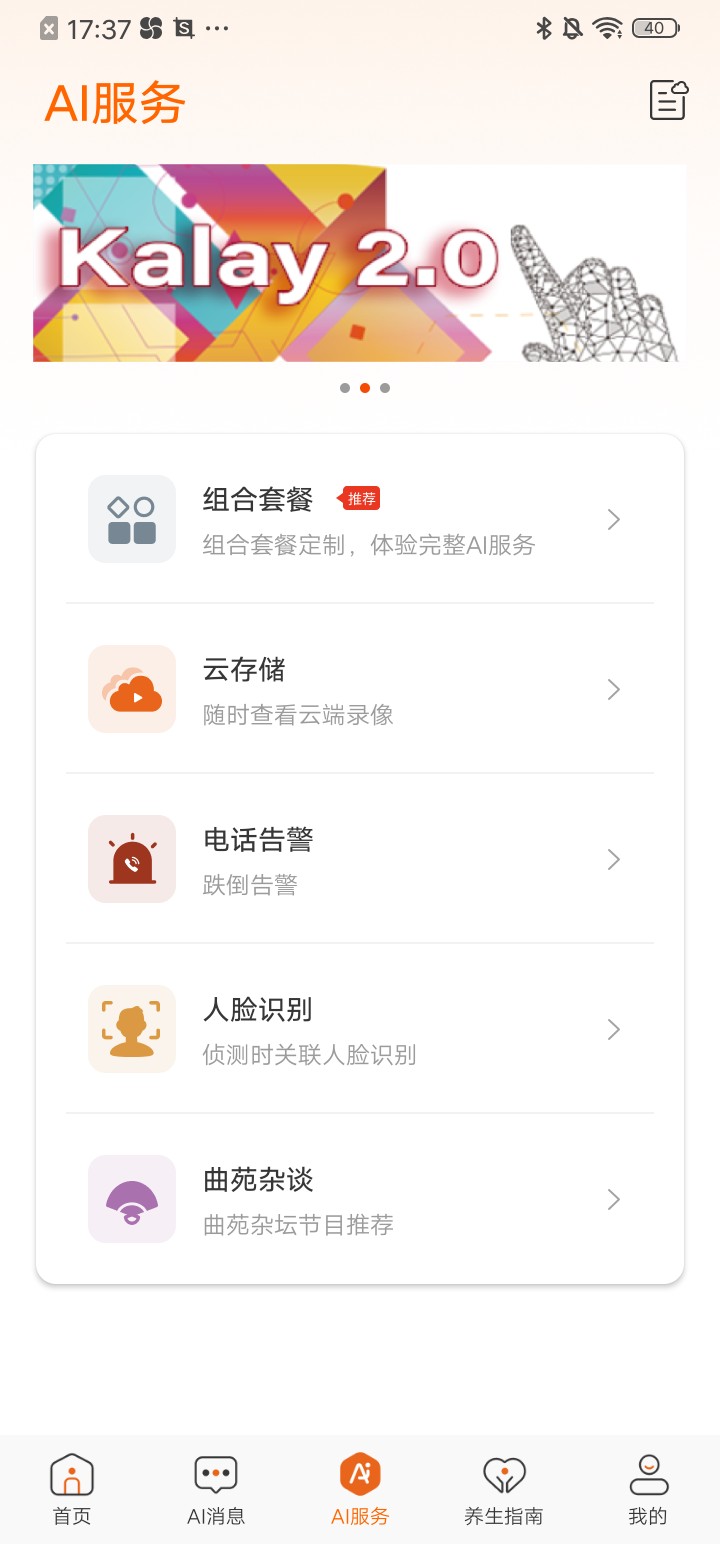Expand the 组合套餐 item via its chevron
Screen dimensions: 720x1544
pyautogui.click(x=613, y=518)
